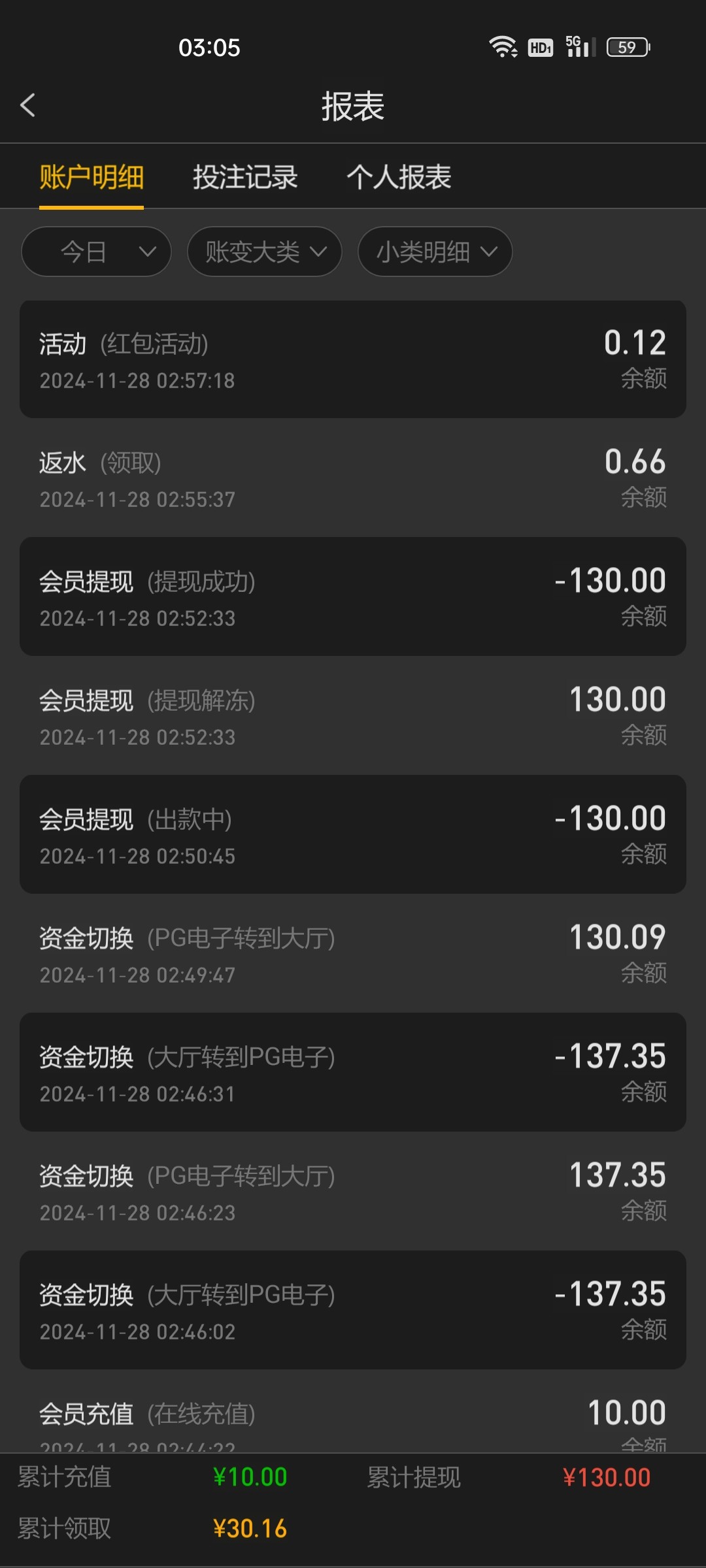Open the 返水 领取 0.66 record
This screenshot has width=706, height=1568.
[353, 478]
